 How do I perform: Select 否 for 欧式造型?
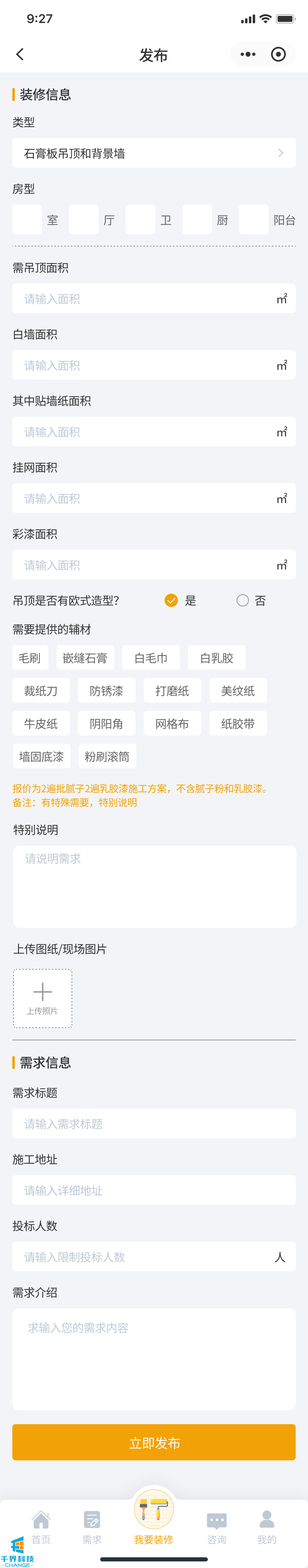pos(243,601)
